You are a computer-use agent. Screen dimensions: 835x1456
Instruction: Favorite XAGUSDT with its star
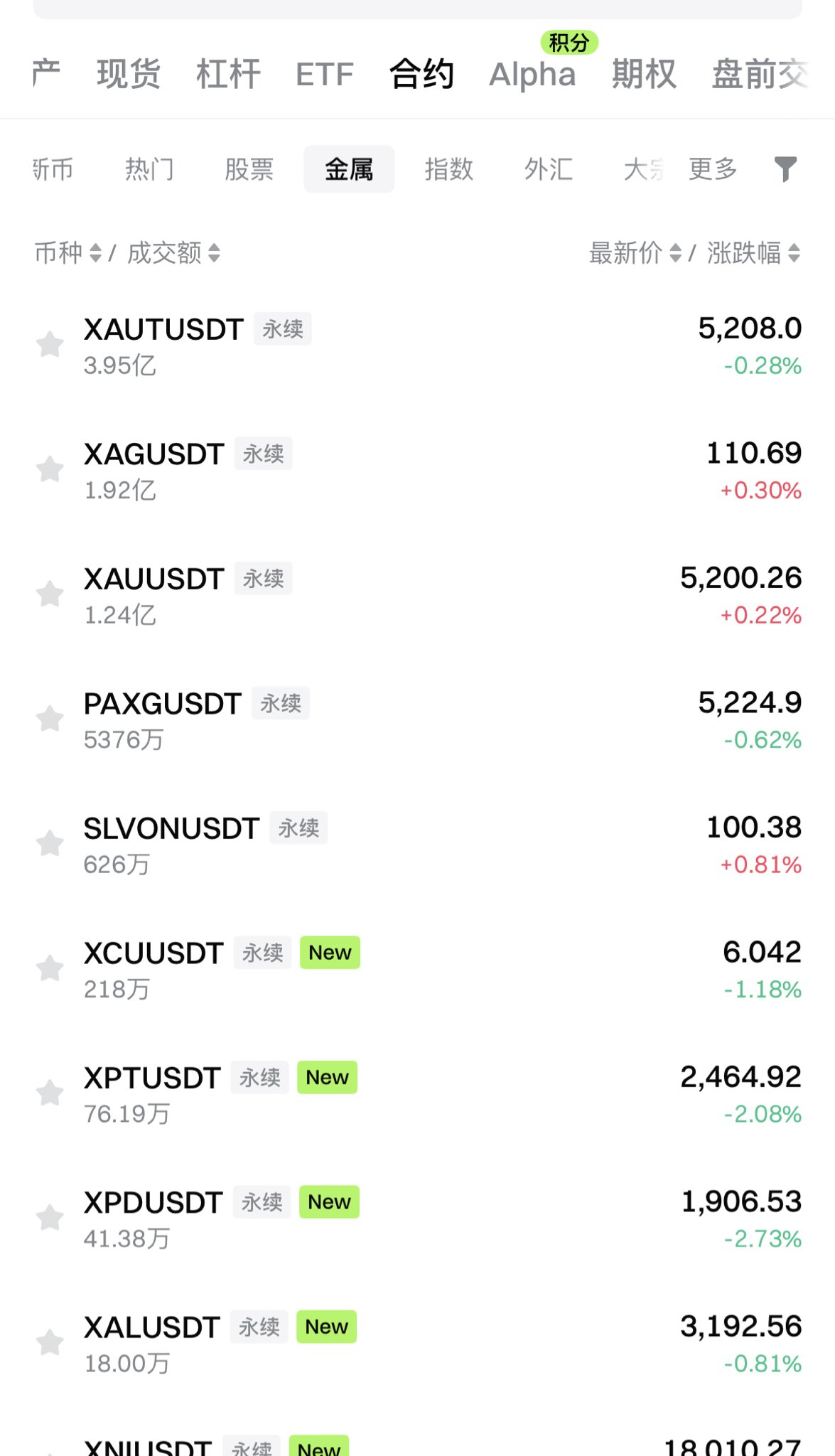50,469
